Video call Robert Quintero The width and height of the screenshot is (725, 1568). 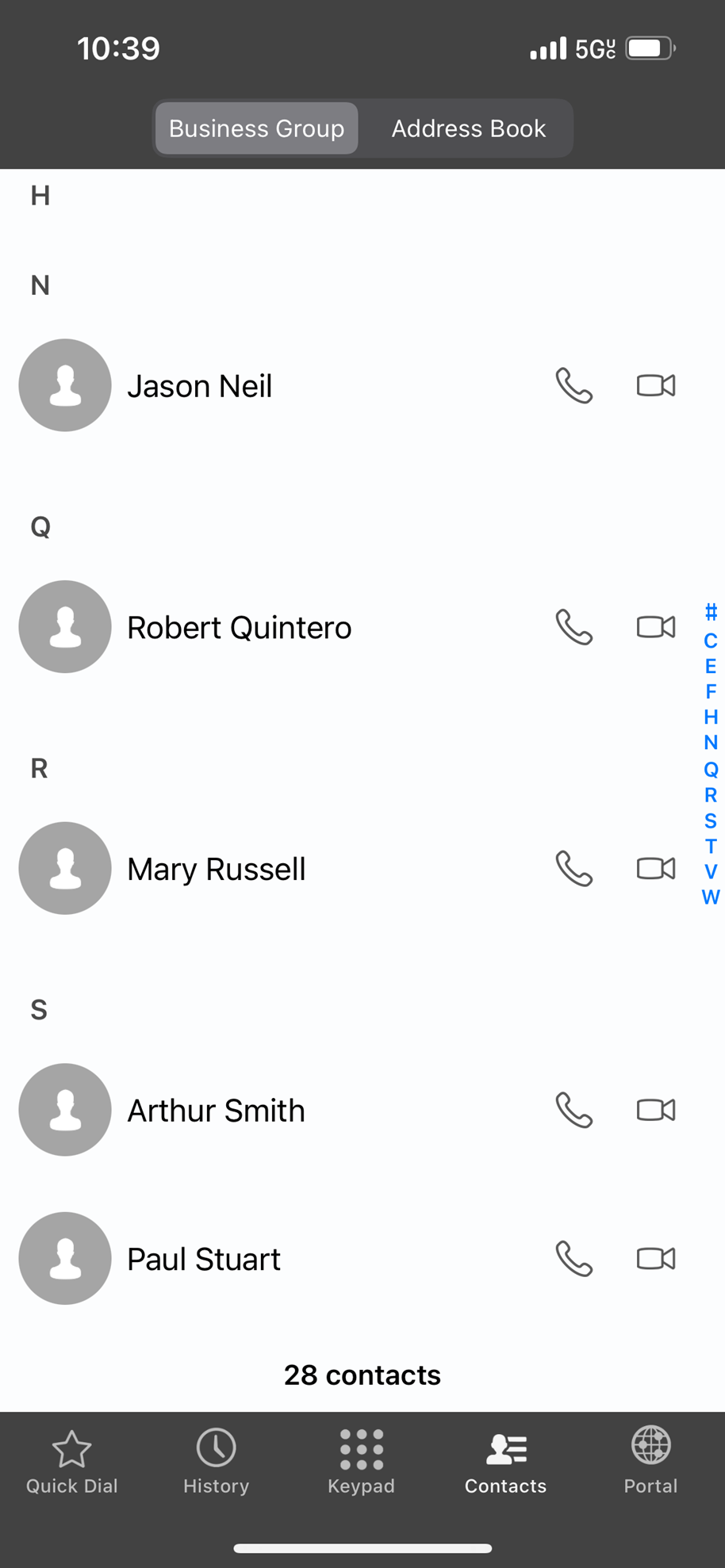[x=656, y=628]
